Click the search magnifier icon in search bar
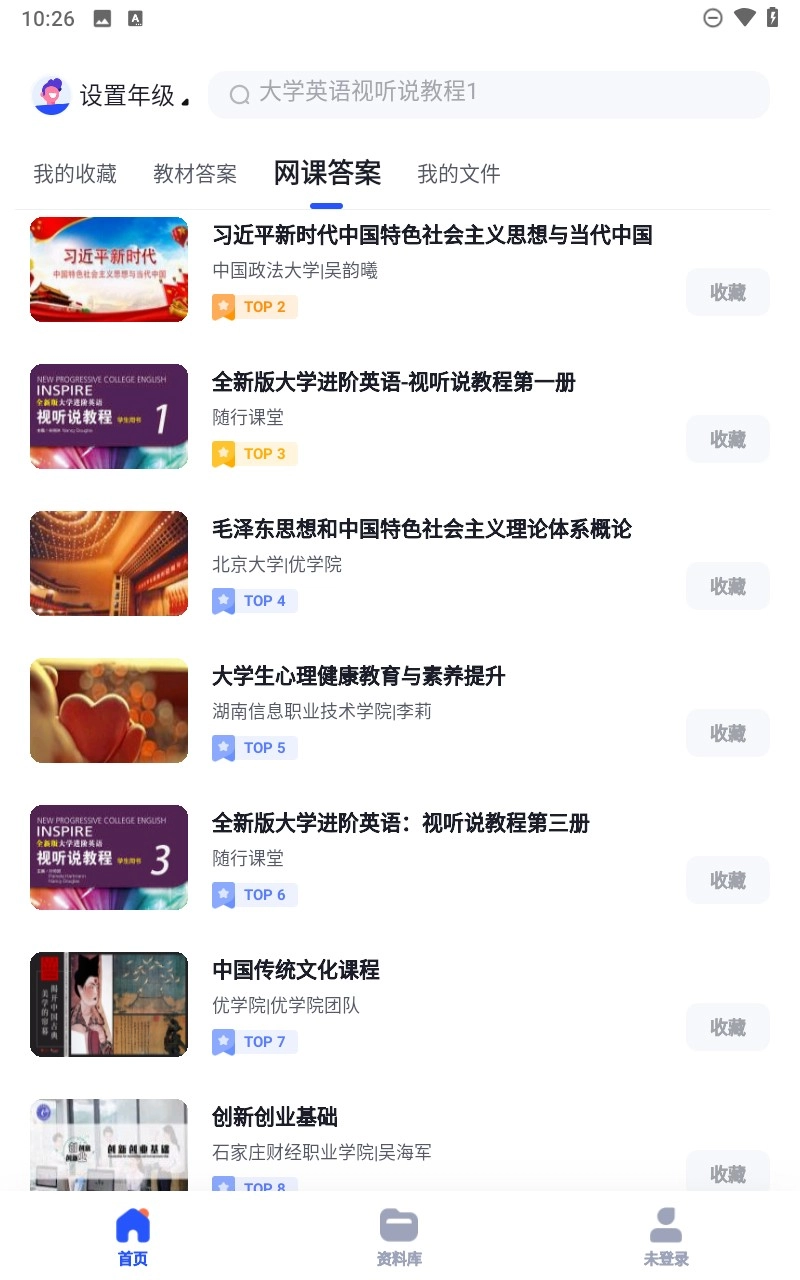 tap(238, 94)
